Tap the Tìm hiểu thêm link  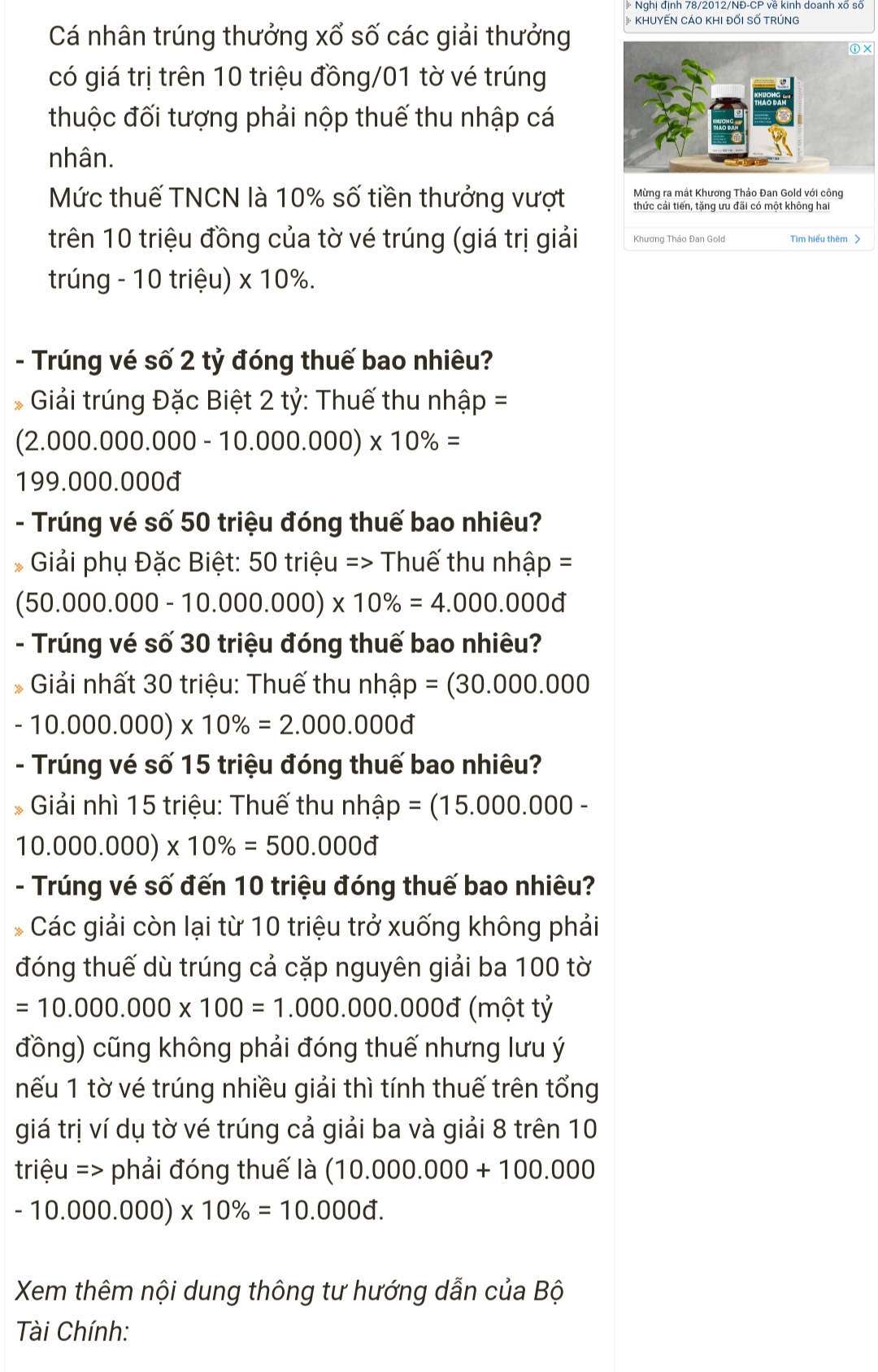[x=824, y=239]
